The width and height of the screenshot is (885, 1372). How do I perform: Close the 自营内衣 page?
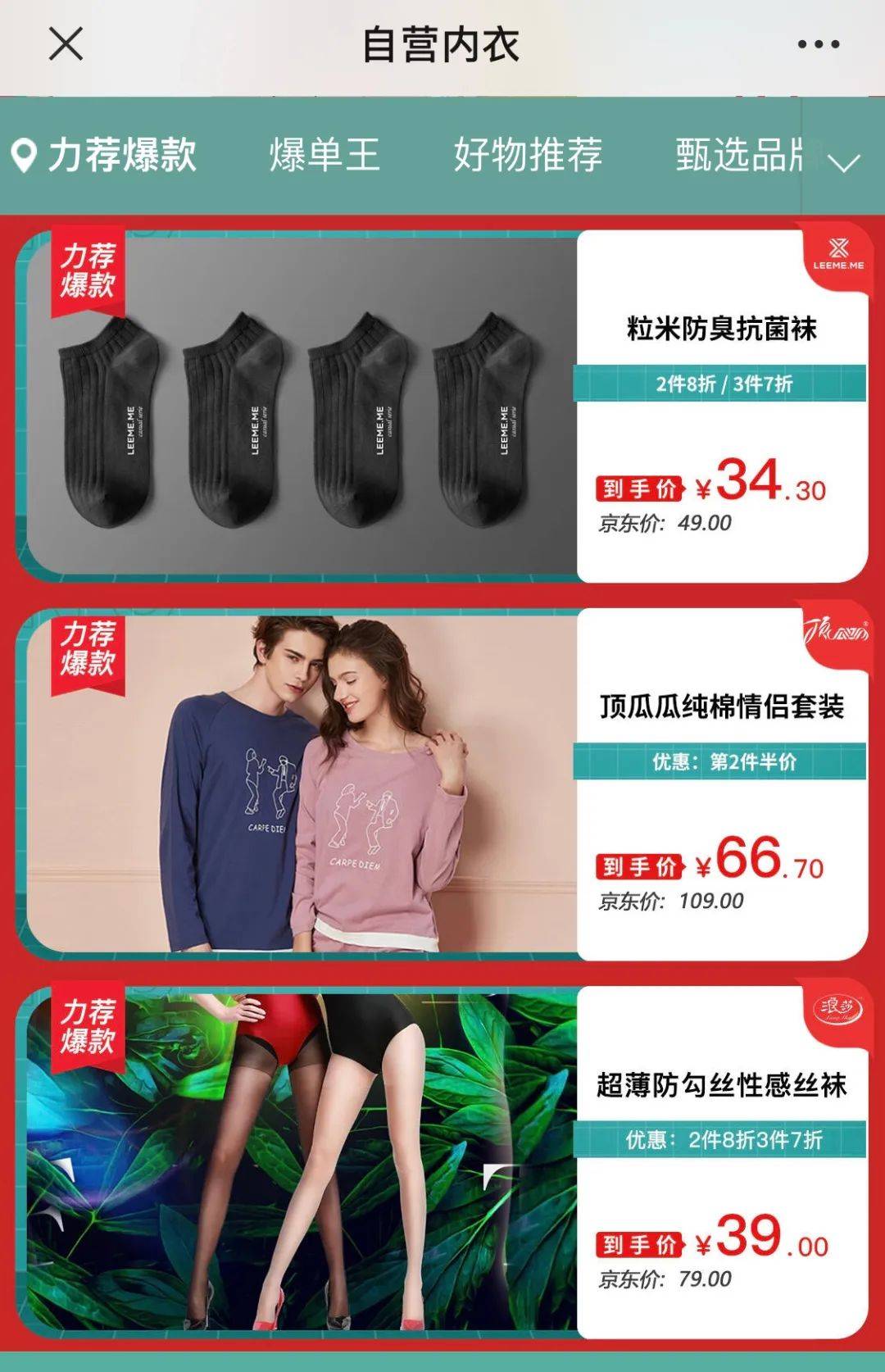click(66, 43)
